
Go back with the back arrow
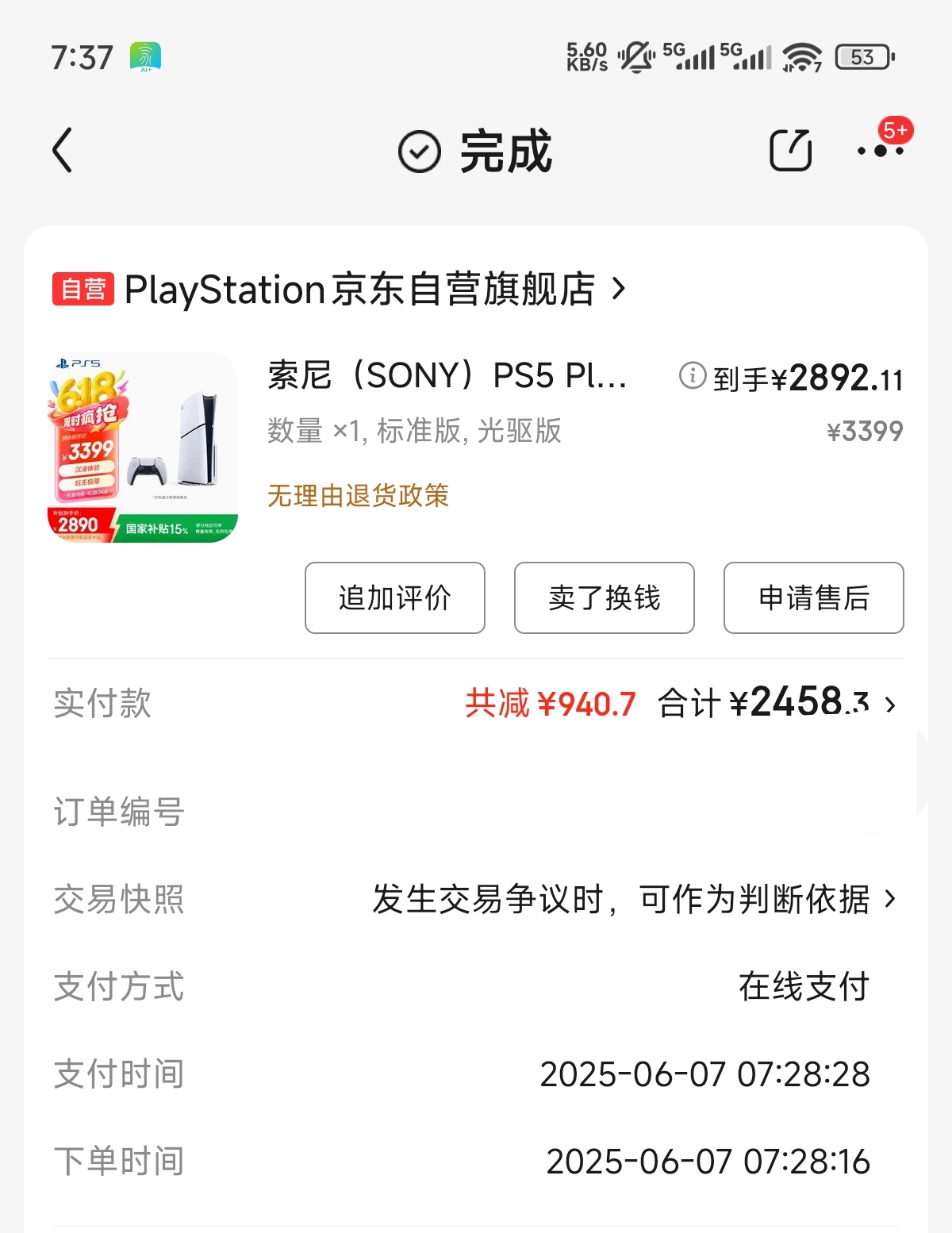pos(63,150)
